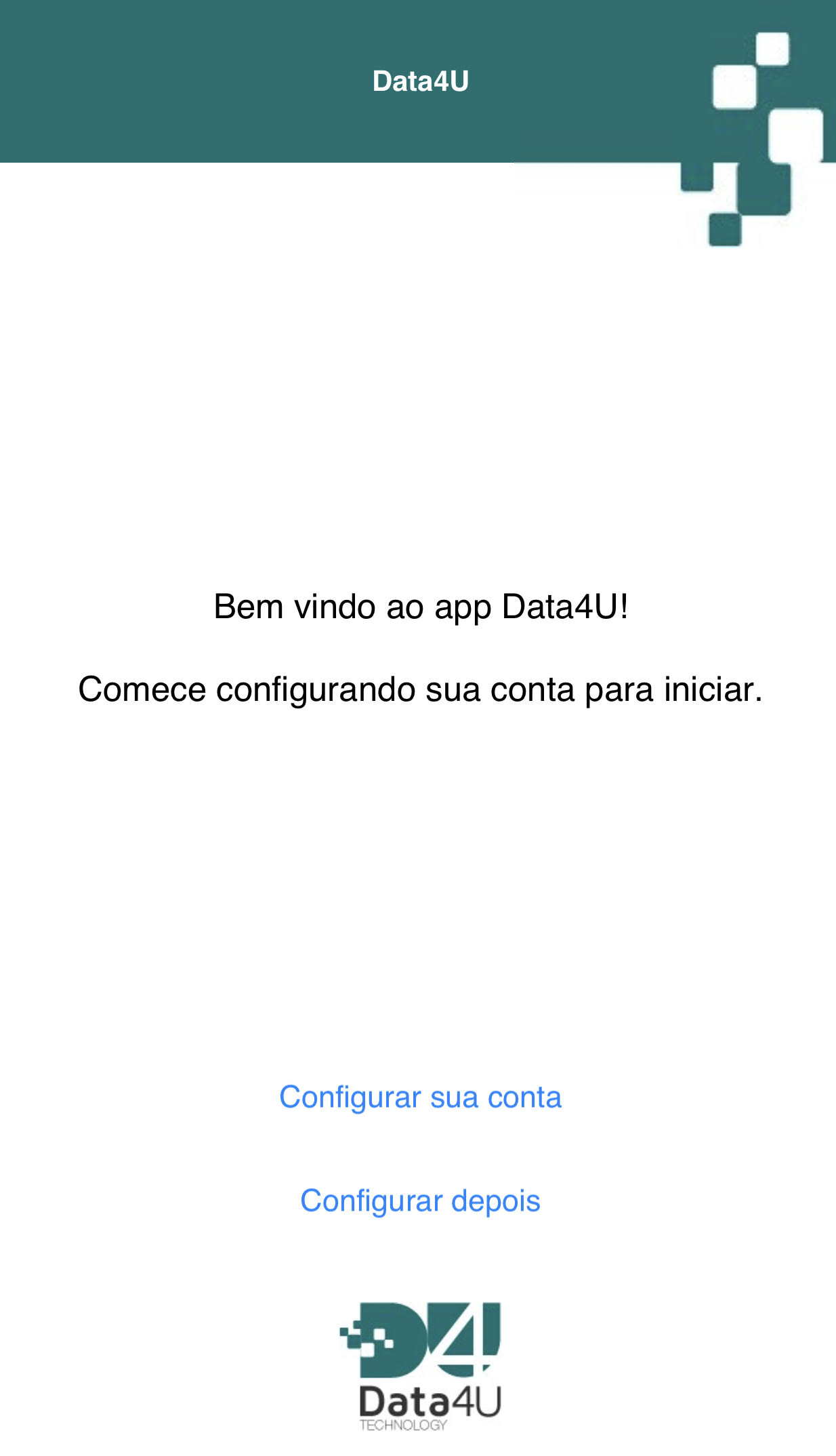Click the 'TECHNOLOGY' text under the logo
The image size is (836, 1456).
pos(403,1423)
